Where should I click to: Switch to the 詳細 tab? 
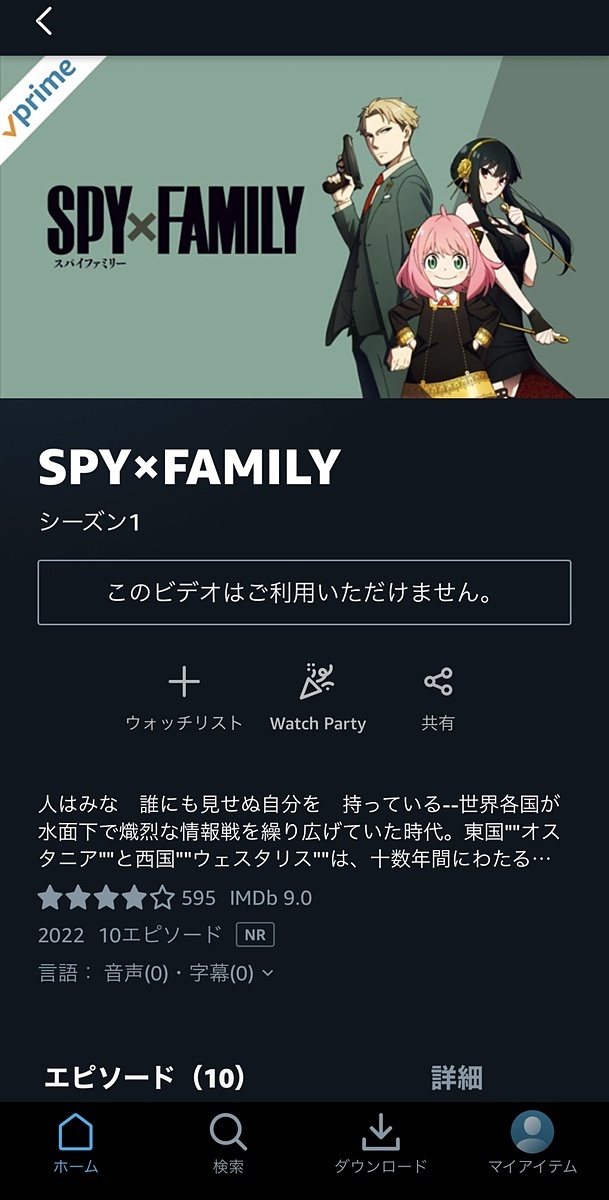coord(457,1077)
